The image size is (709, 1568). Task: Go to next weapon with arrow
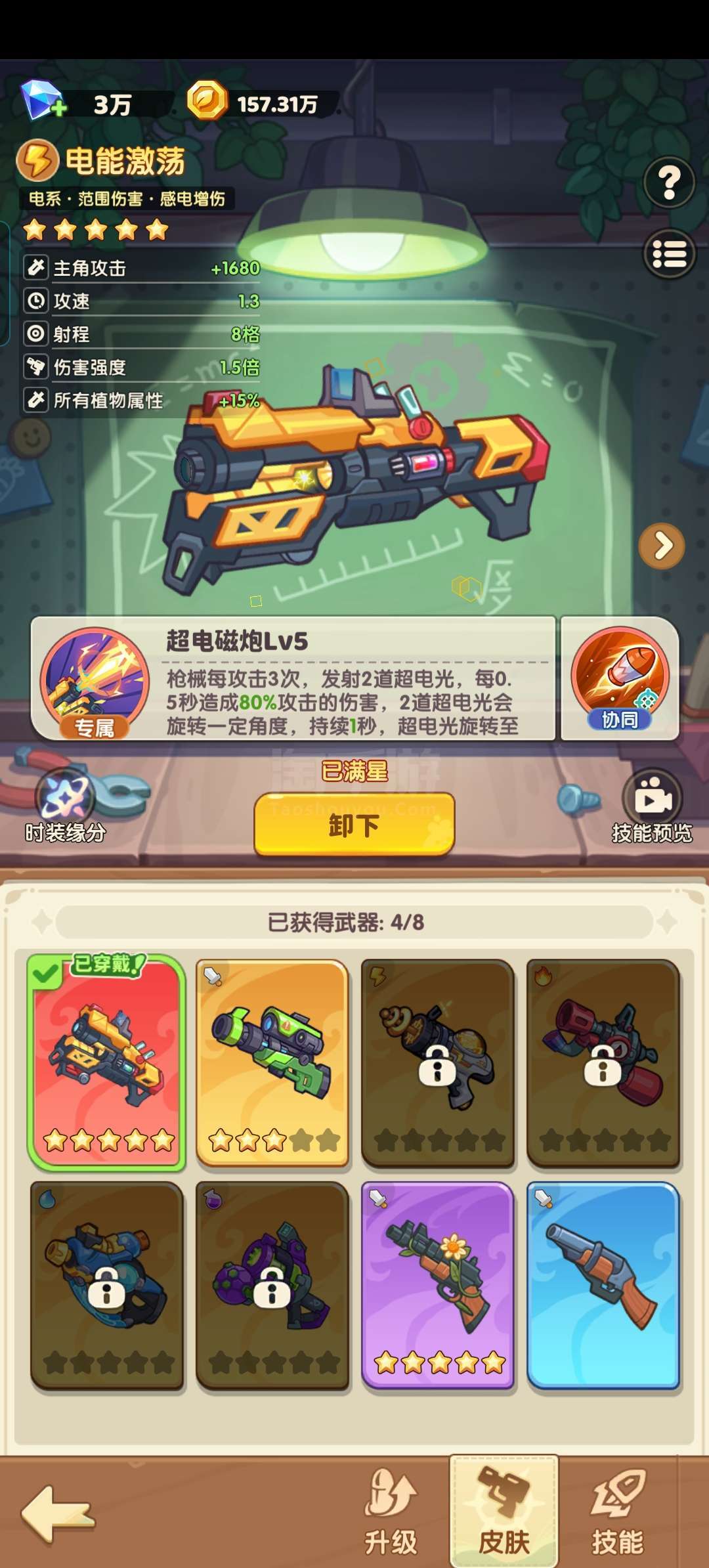pos(662,546)
